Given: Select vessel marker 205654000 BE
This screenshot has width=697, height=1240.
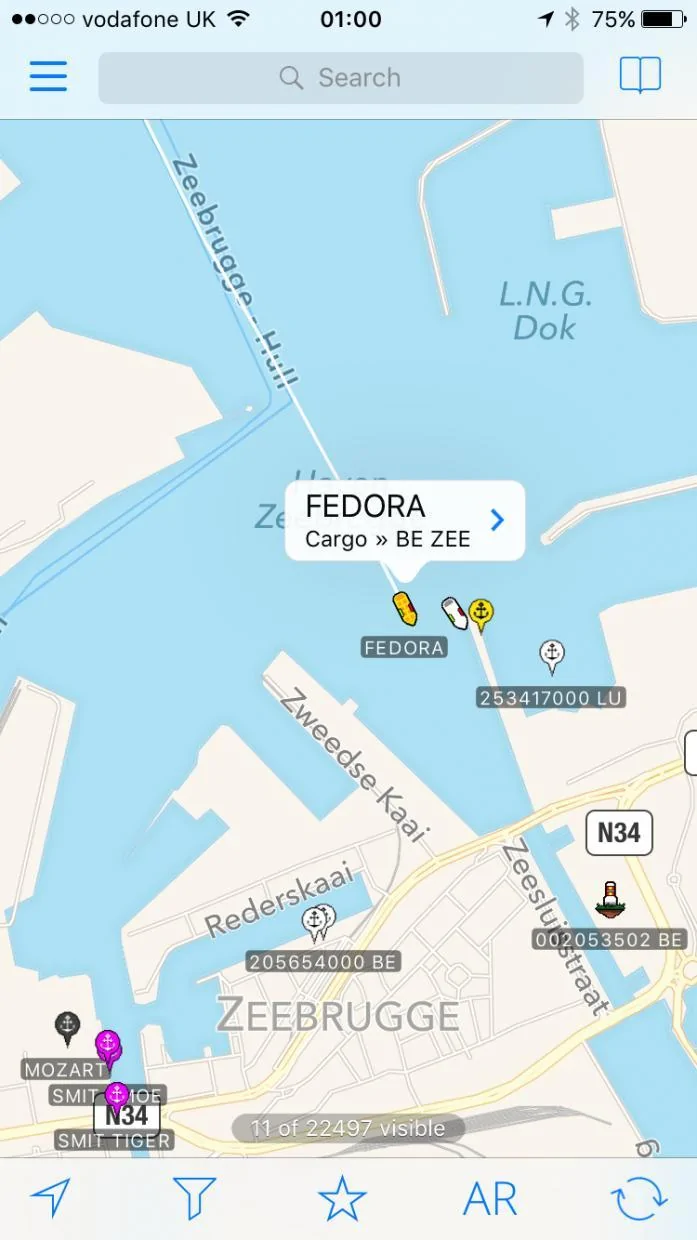Looking at the screenshot, I should pyautogui.click(x=320, y=922).
